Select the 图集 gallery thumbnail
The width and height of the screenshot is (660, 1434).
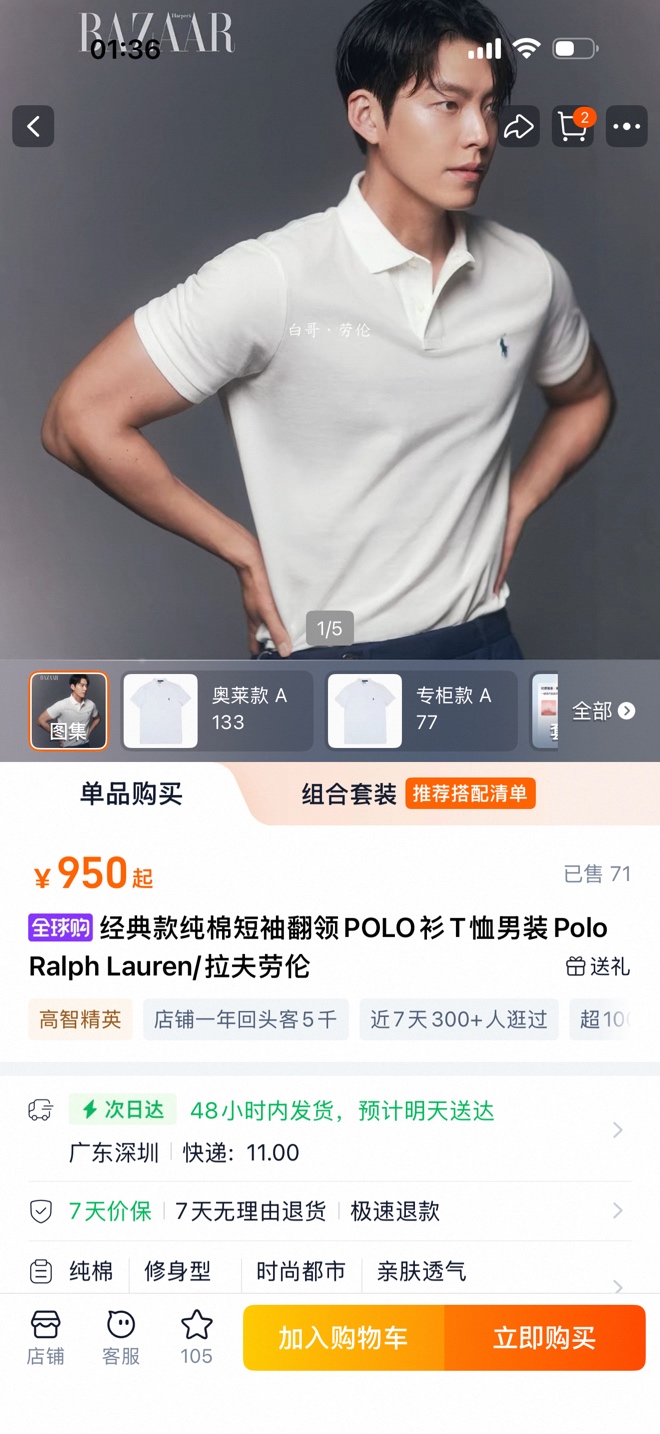(69, 711)
